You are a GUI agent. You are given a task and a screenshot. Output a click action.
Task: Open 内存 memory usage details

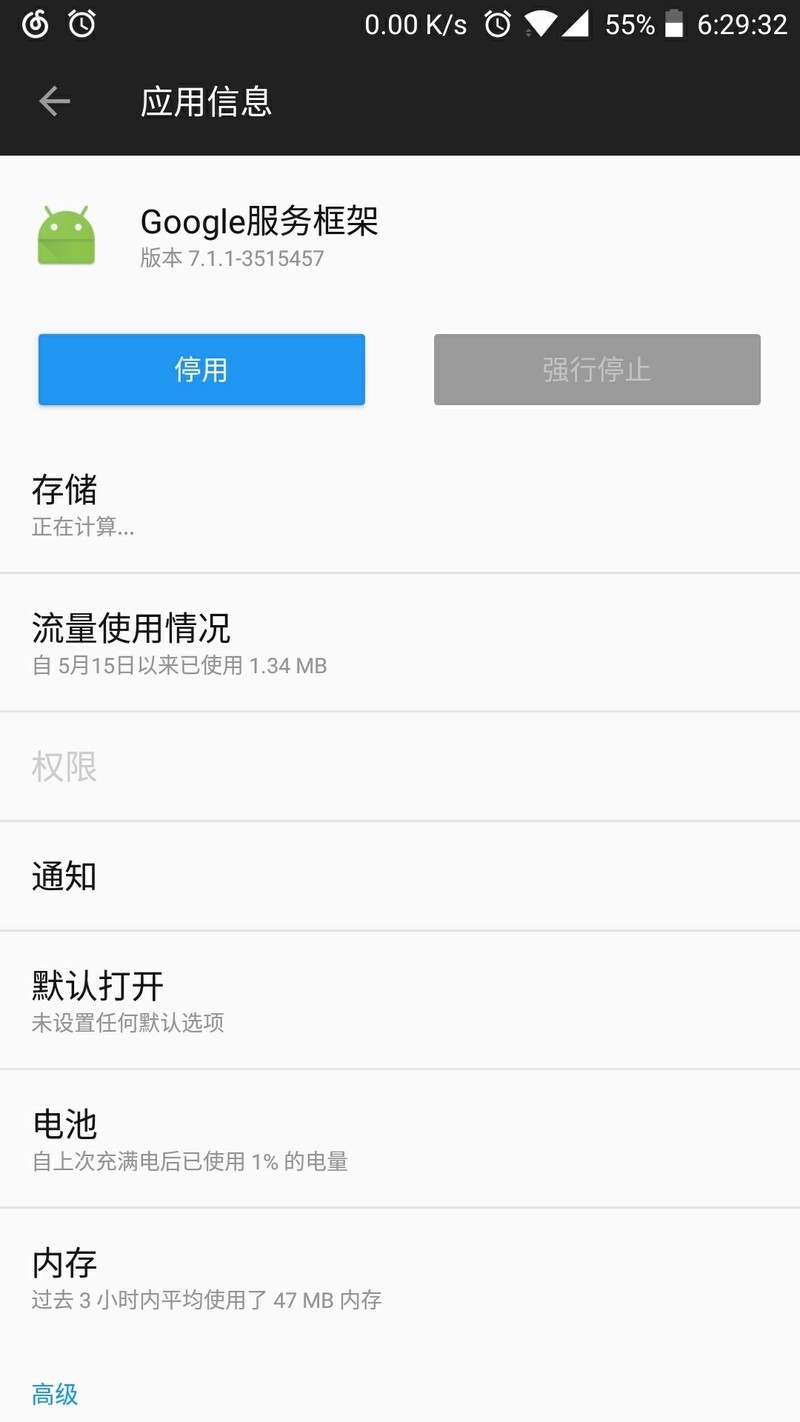tap(400, 1277)
